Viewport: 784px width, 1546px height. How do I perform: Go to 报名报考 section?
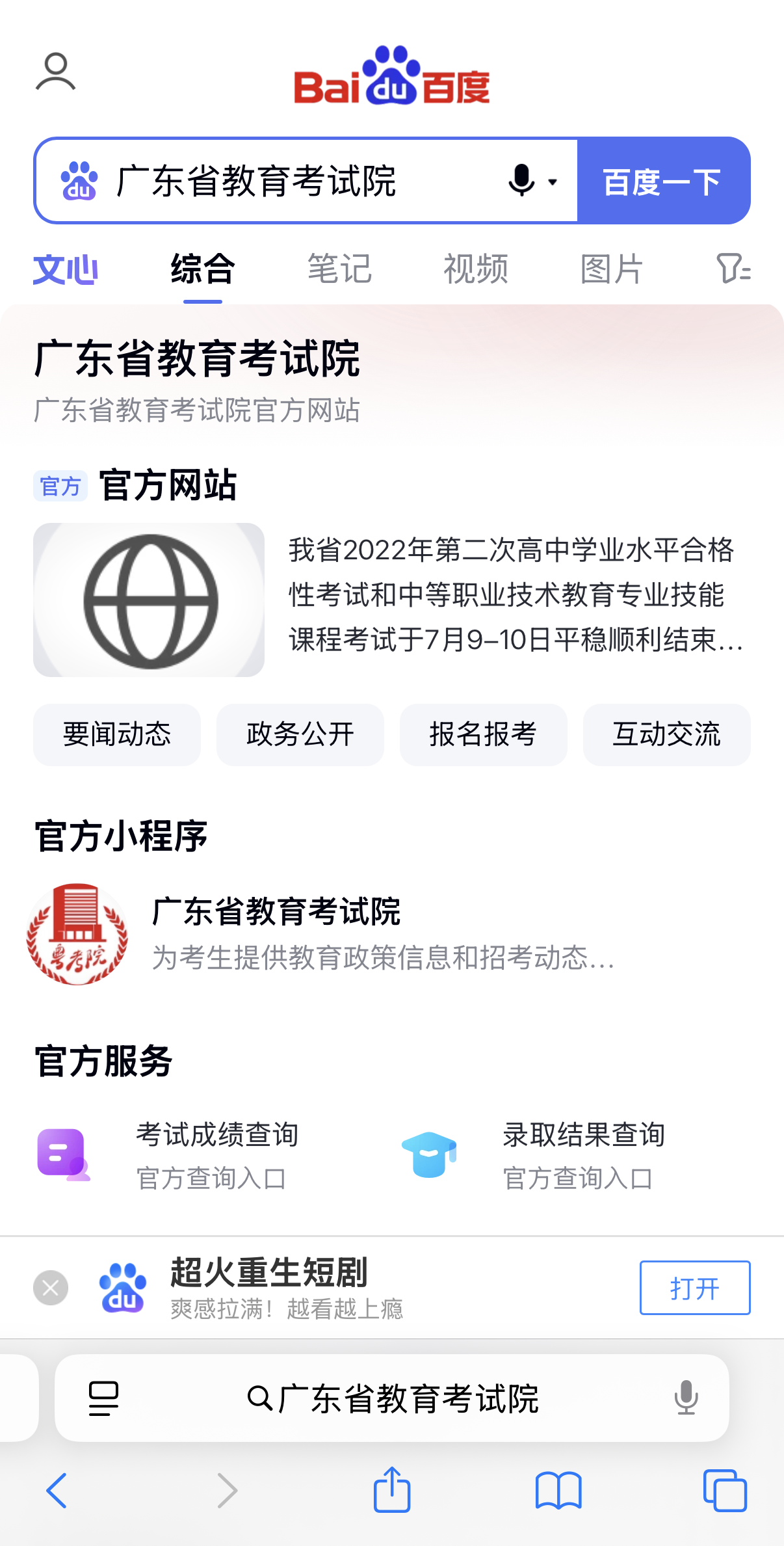[484, 735]
